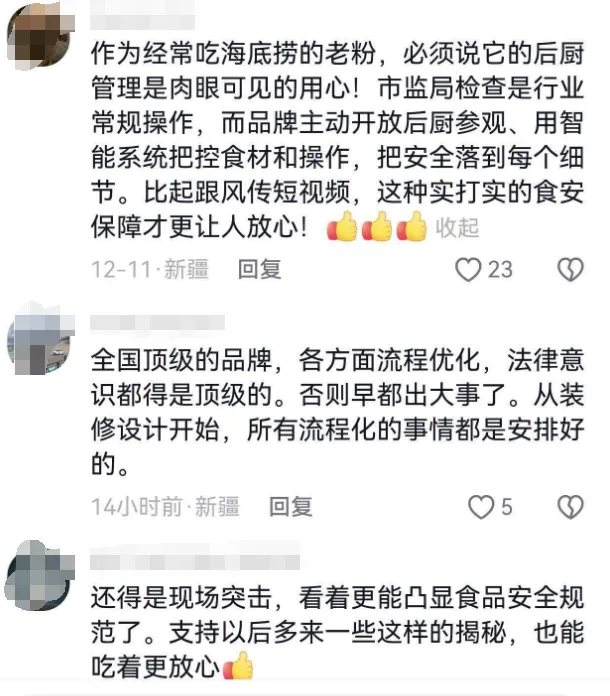Collapse the long comment via 收起
This screenshot has height=696, width=610.
457,227
